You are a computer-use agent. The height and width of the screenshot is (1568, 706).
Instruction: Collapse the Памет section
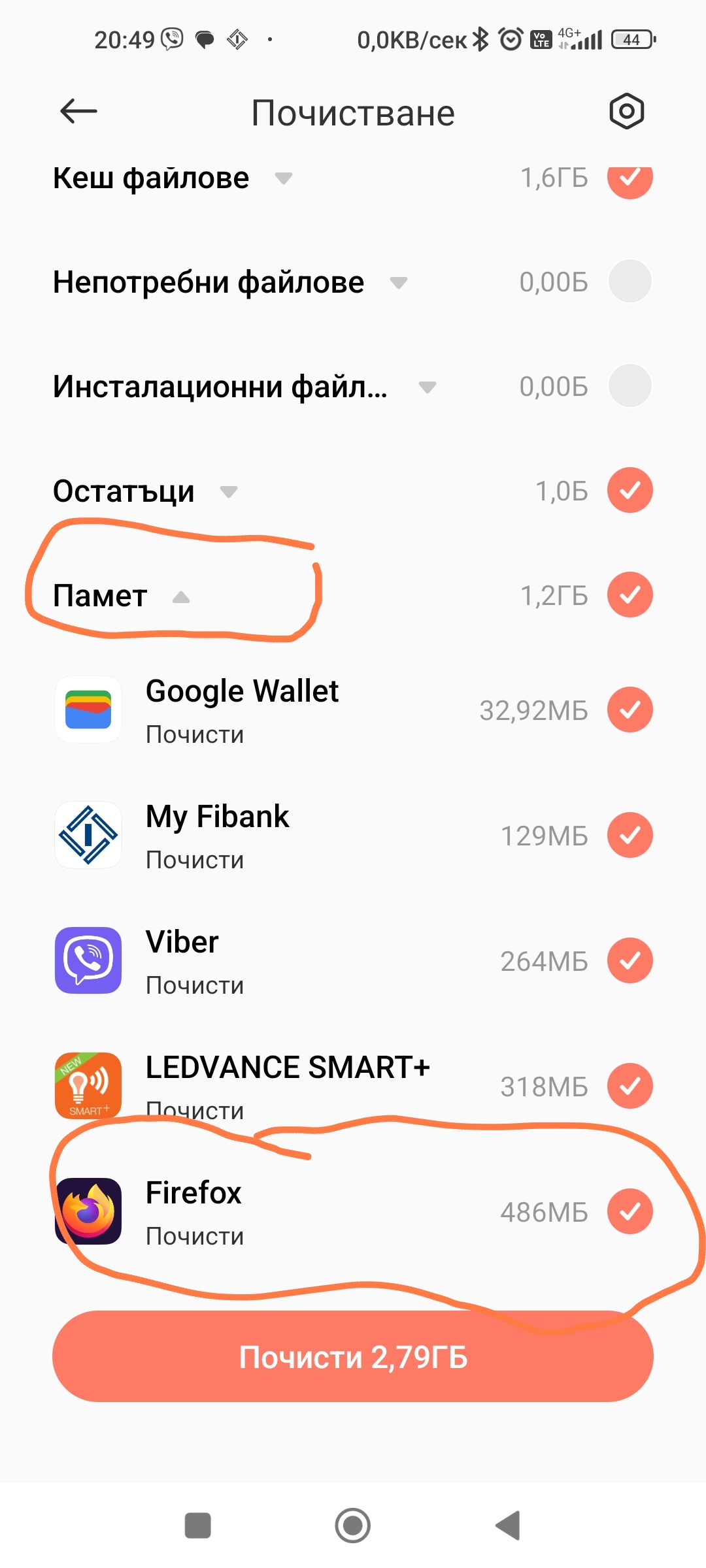(x=182, y=597)
